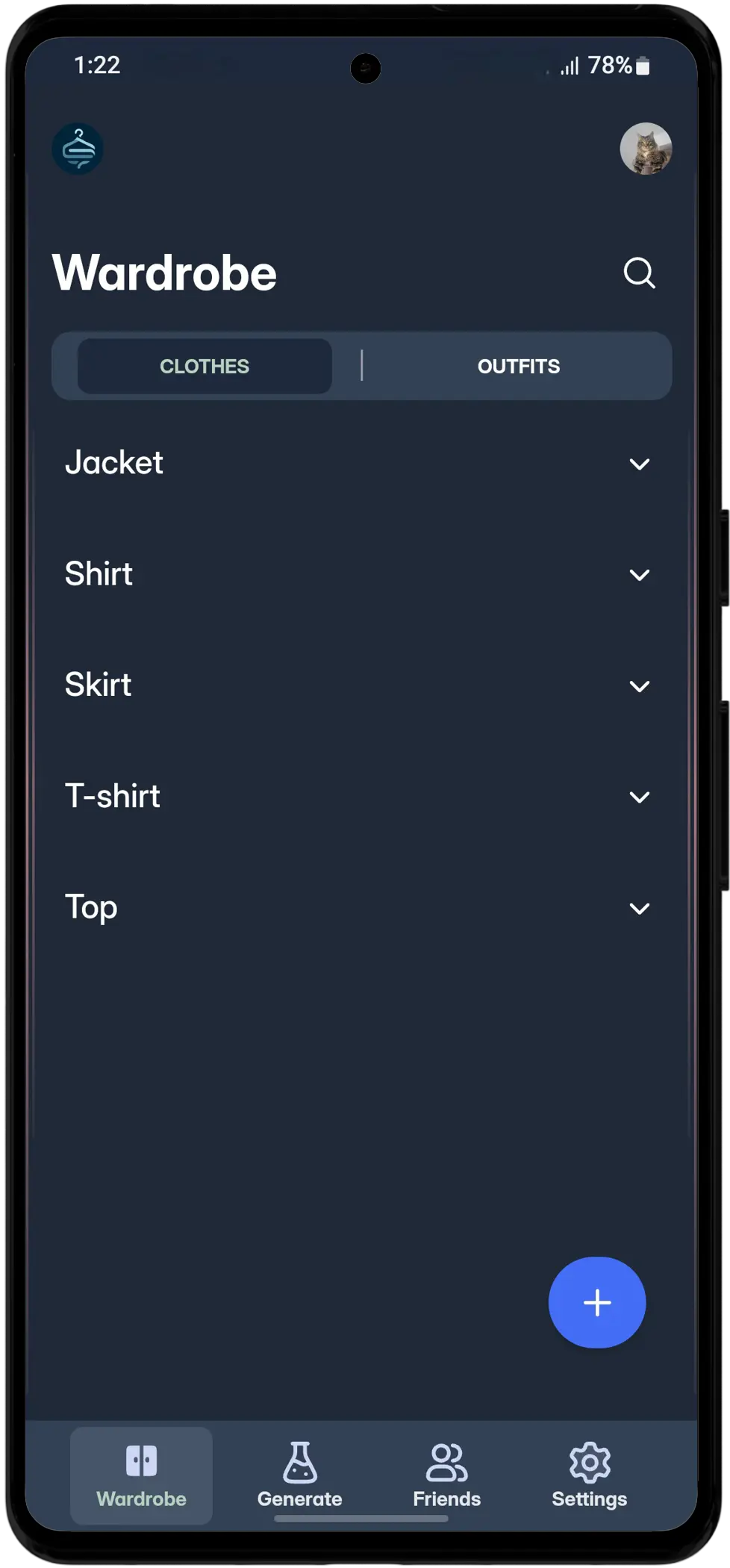Open the Friends tab
This screenshot has height=1568, width=730.
tap(446, 1475)
